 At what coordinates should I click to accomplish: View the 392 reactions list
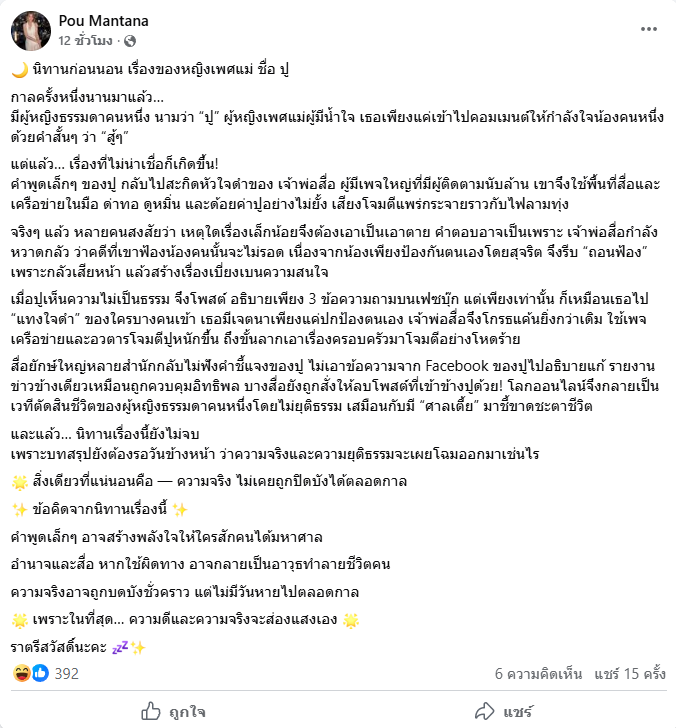[x=66, y=674]
